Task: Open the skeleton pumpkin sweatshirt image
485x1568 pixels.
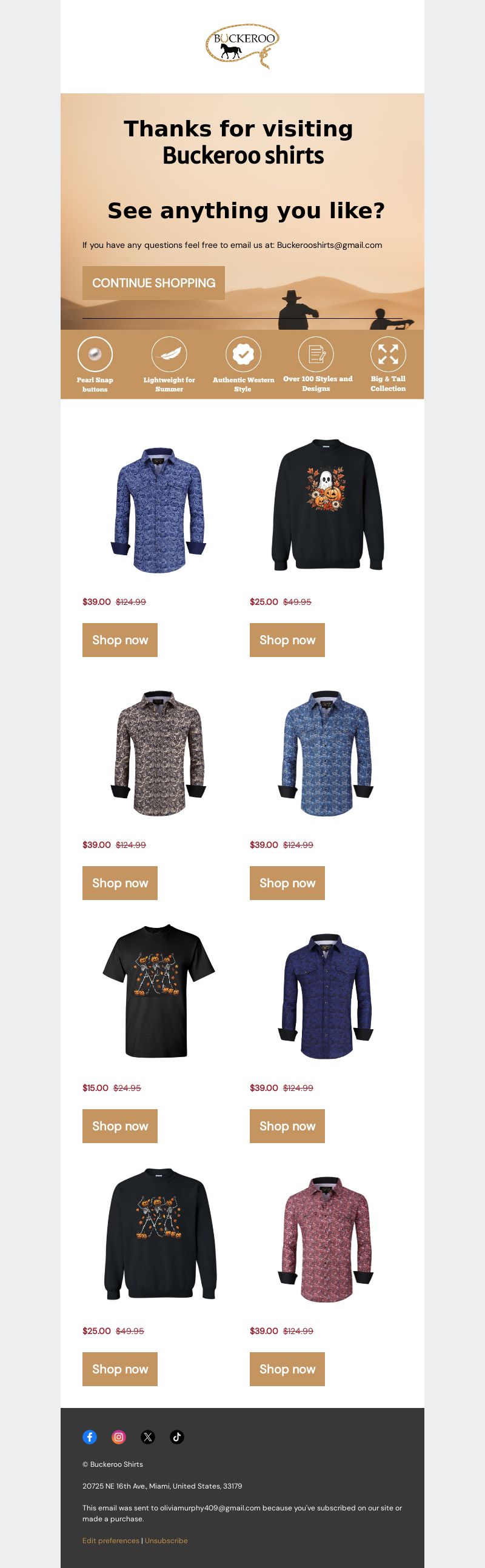Action: point(160,1235)
